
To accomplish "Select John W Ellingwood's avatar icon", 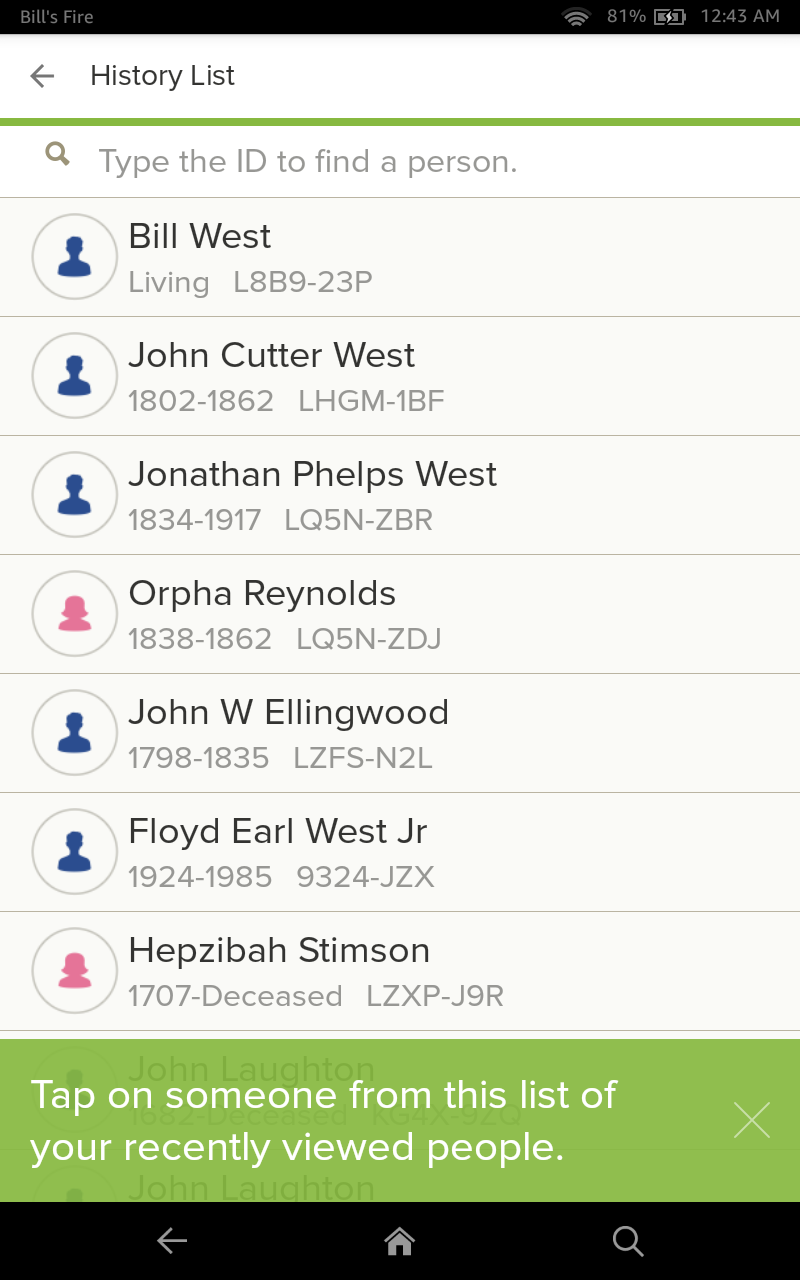I will pos(74,732).
